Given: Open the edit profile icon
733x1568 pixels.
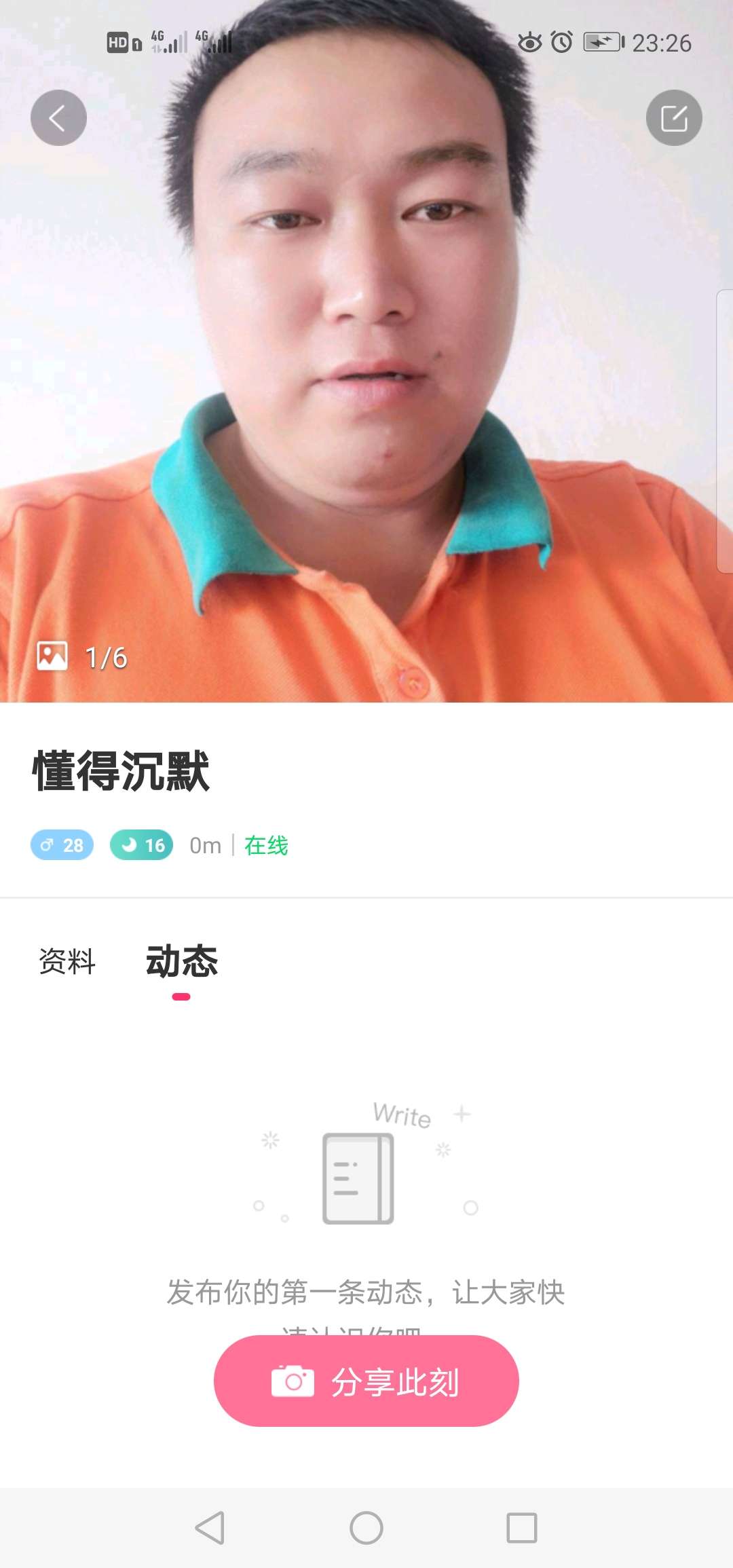Looking at the screenshot, I should coord(673,118).
